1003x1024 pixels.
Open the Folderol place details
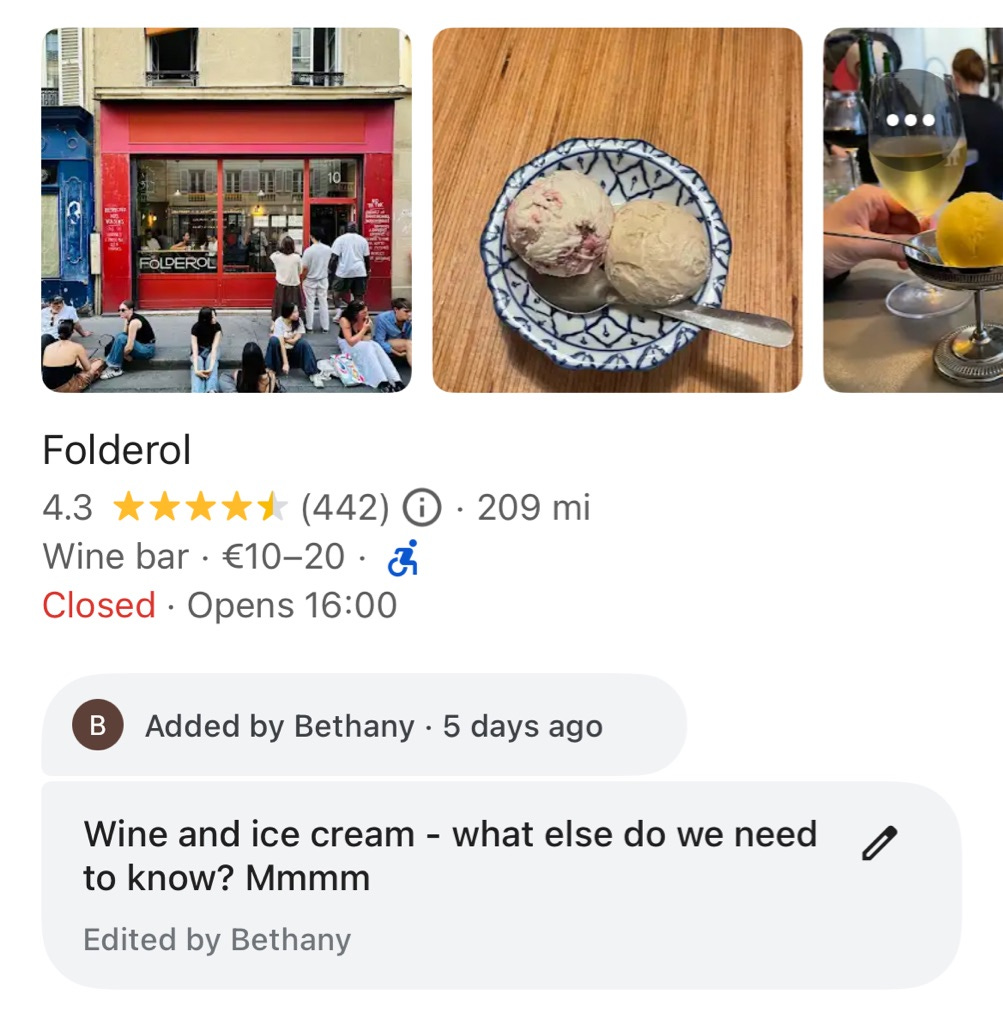click(116, 451)
